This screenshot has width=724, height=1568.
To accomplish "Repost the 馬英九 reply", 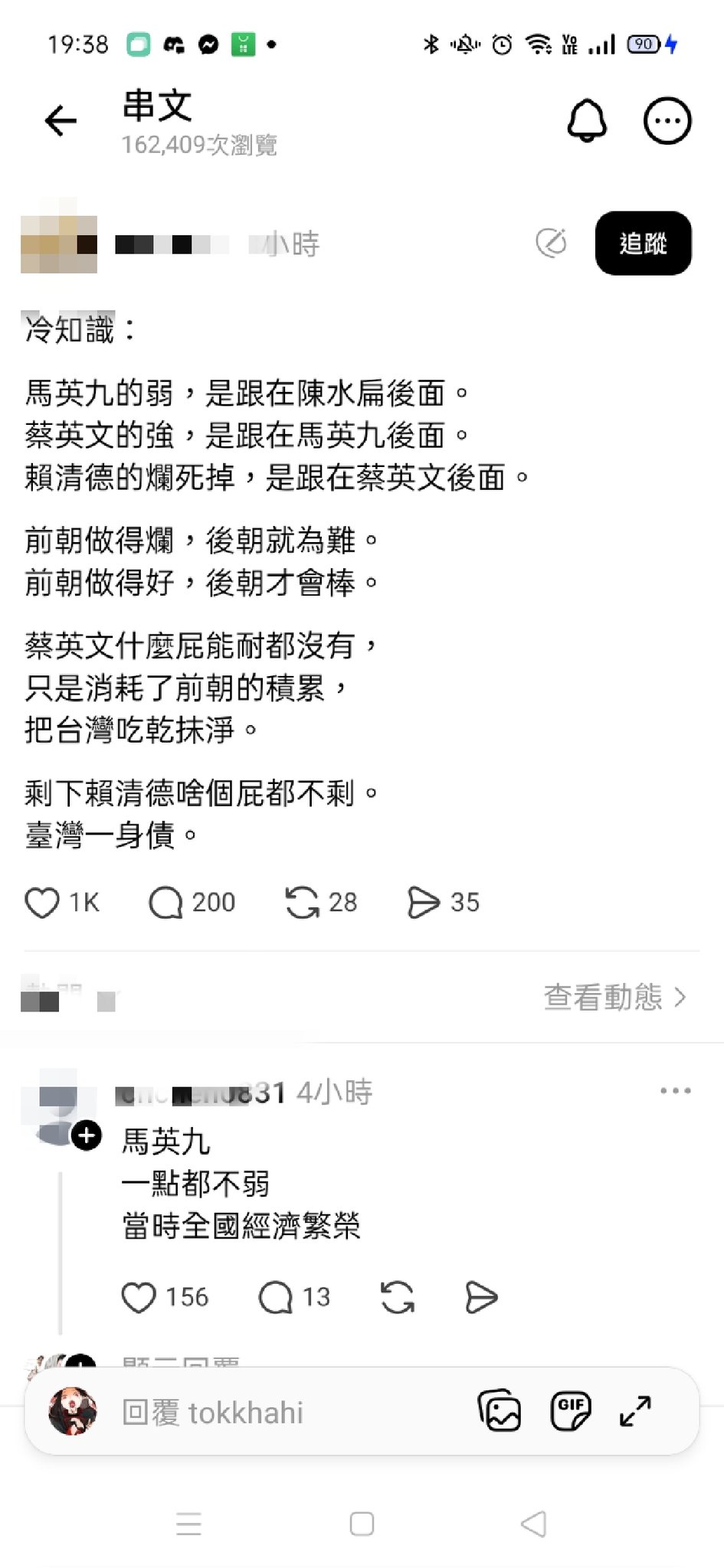I will [x=398, y=1298].
